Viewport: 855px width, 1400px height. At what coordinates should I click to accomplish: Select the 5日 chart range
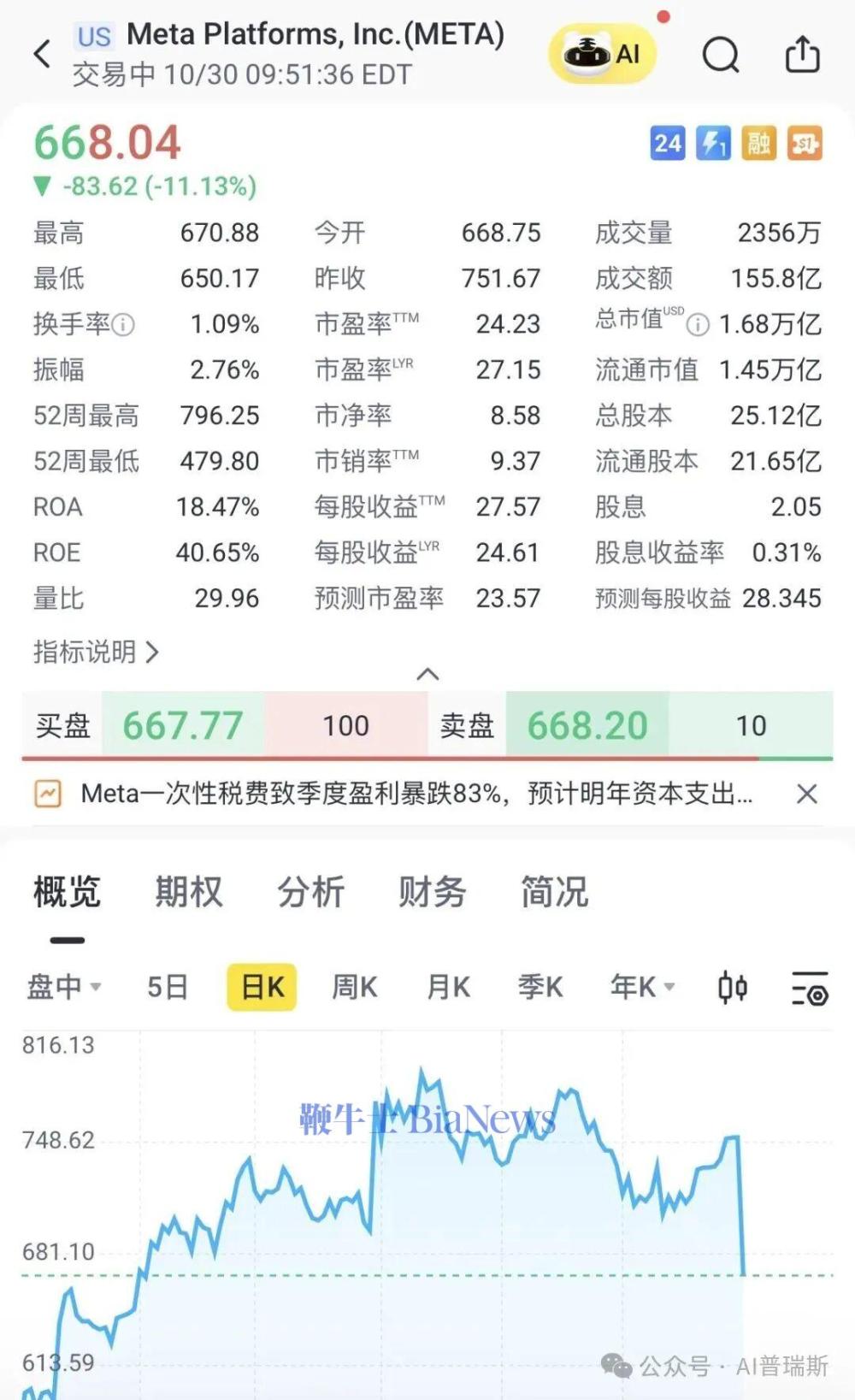(168, 987)
